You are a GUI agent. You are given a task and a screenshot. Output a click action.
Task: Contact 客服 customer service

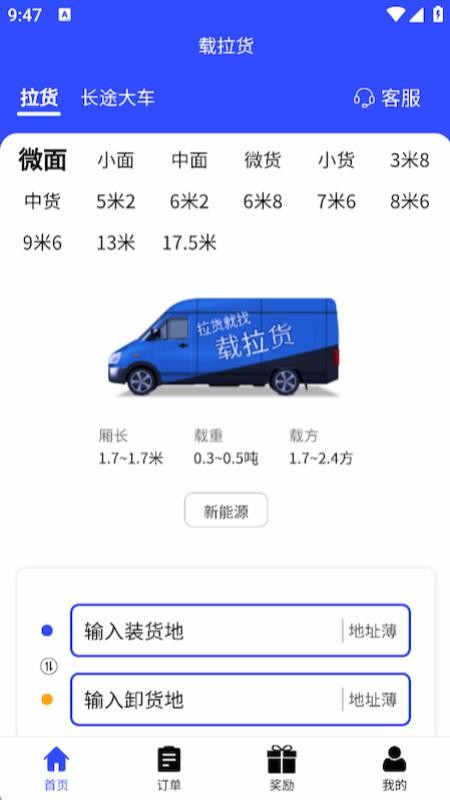pos(387,98)
